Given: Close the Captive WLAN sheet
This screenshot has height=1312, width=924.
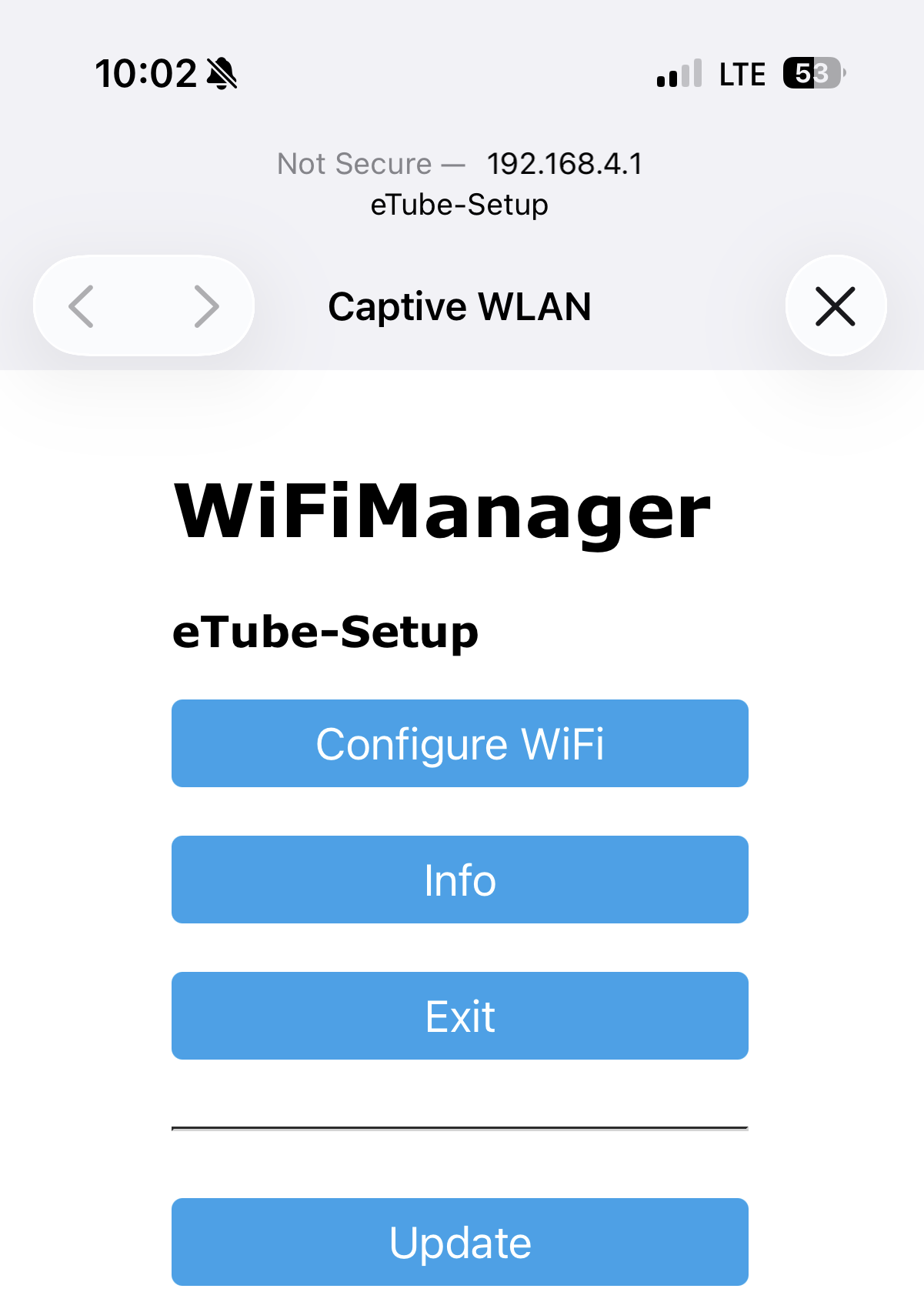Looking at the screenshot, I should (x=836, y=306).
